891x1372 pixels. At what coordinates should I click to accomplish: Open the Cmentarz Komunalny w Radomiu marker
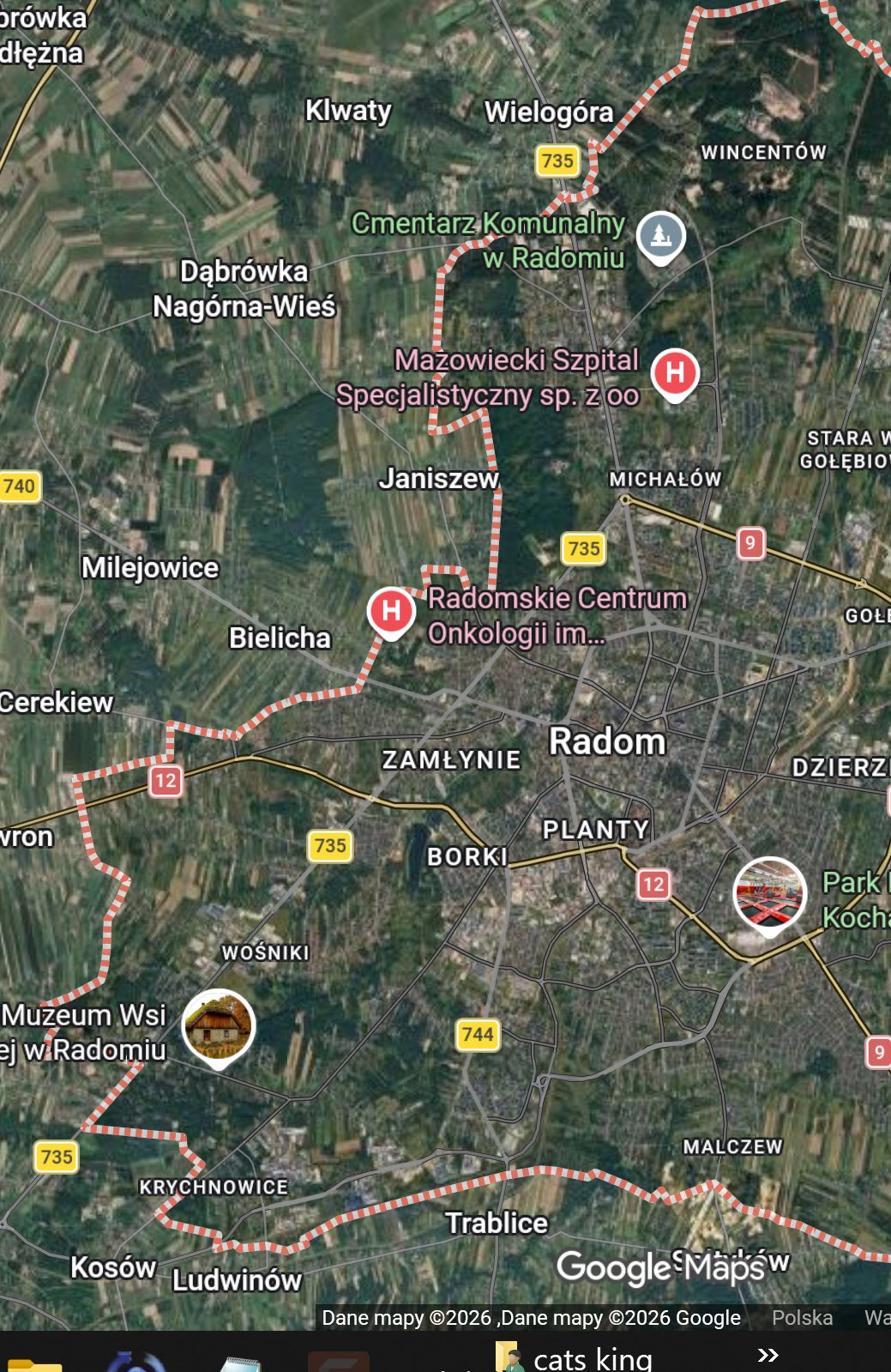(660, 235)
